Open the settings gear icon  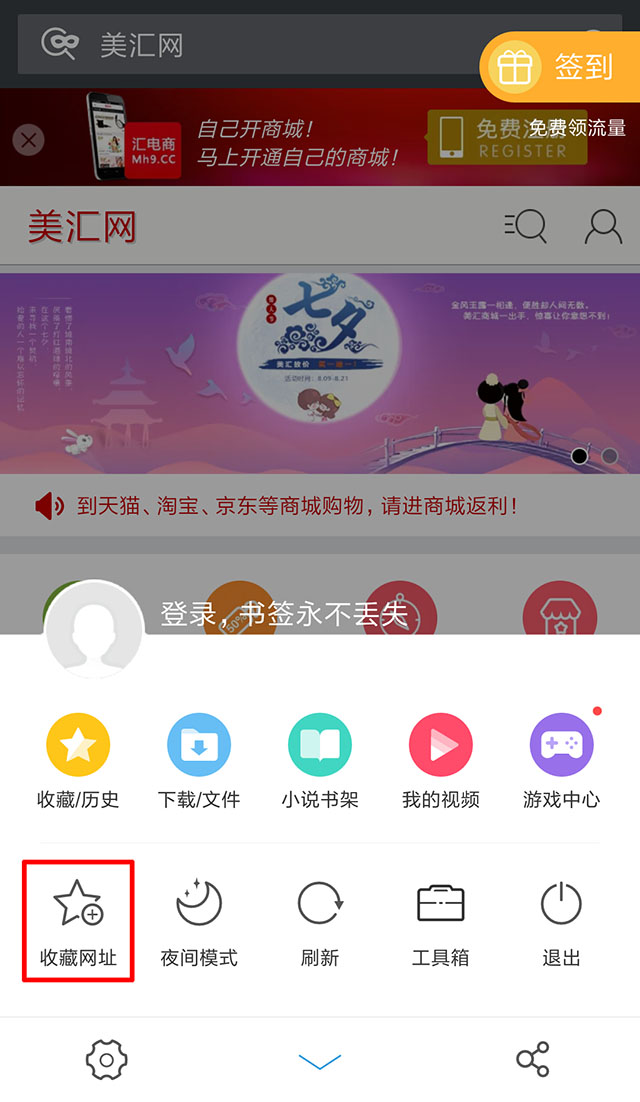point(106,1059)
